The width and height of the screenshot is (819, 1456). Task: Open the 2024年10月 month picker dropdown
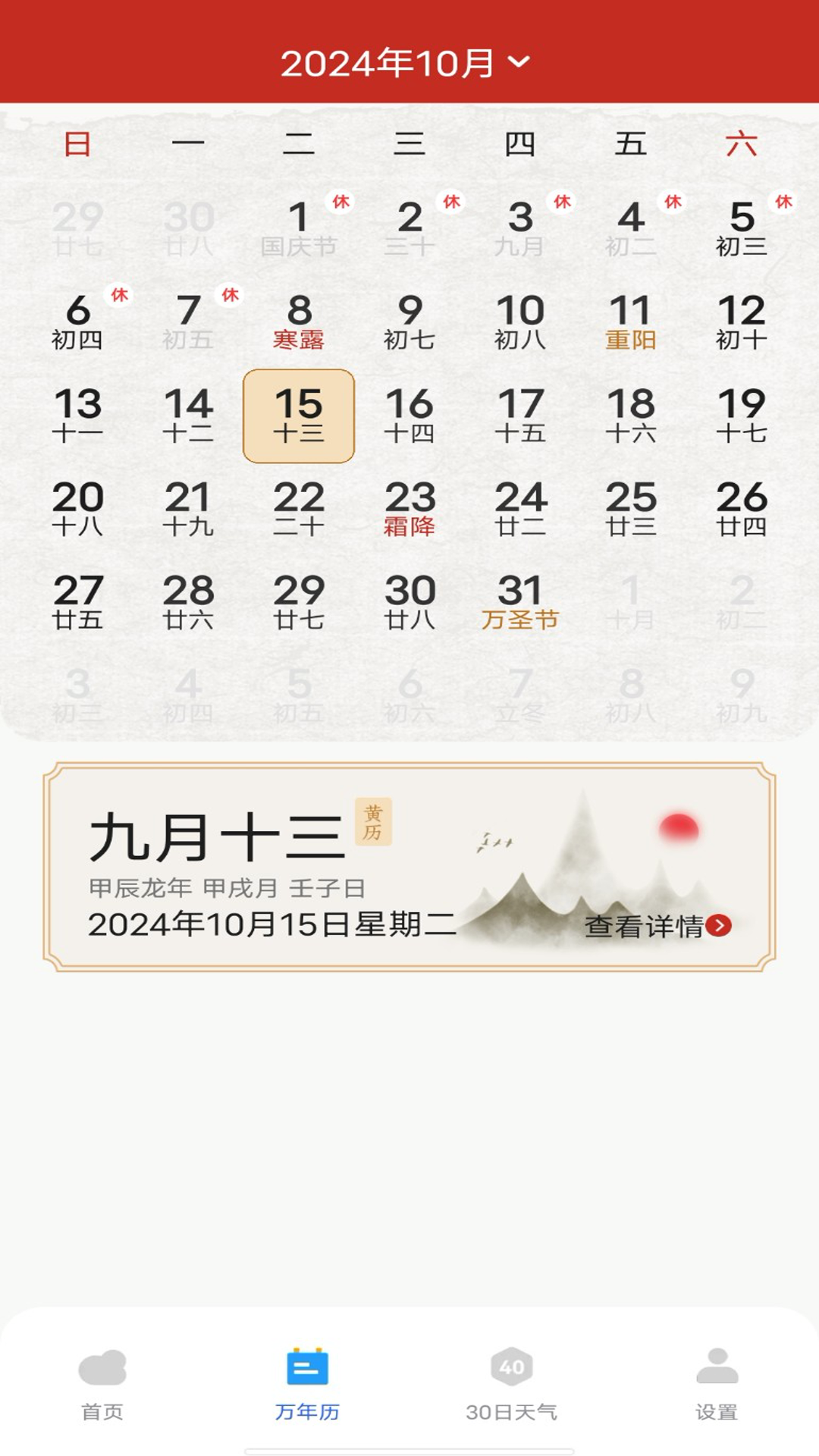click(406, 63)
